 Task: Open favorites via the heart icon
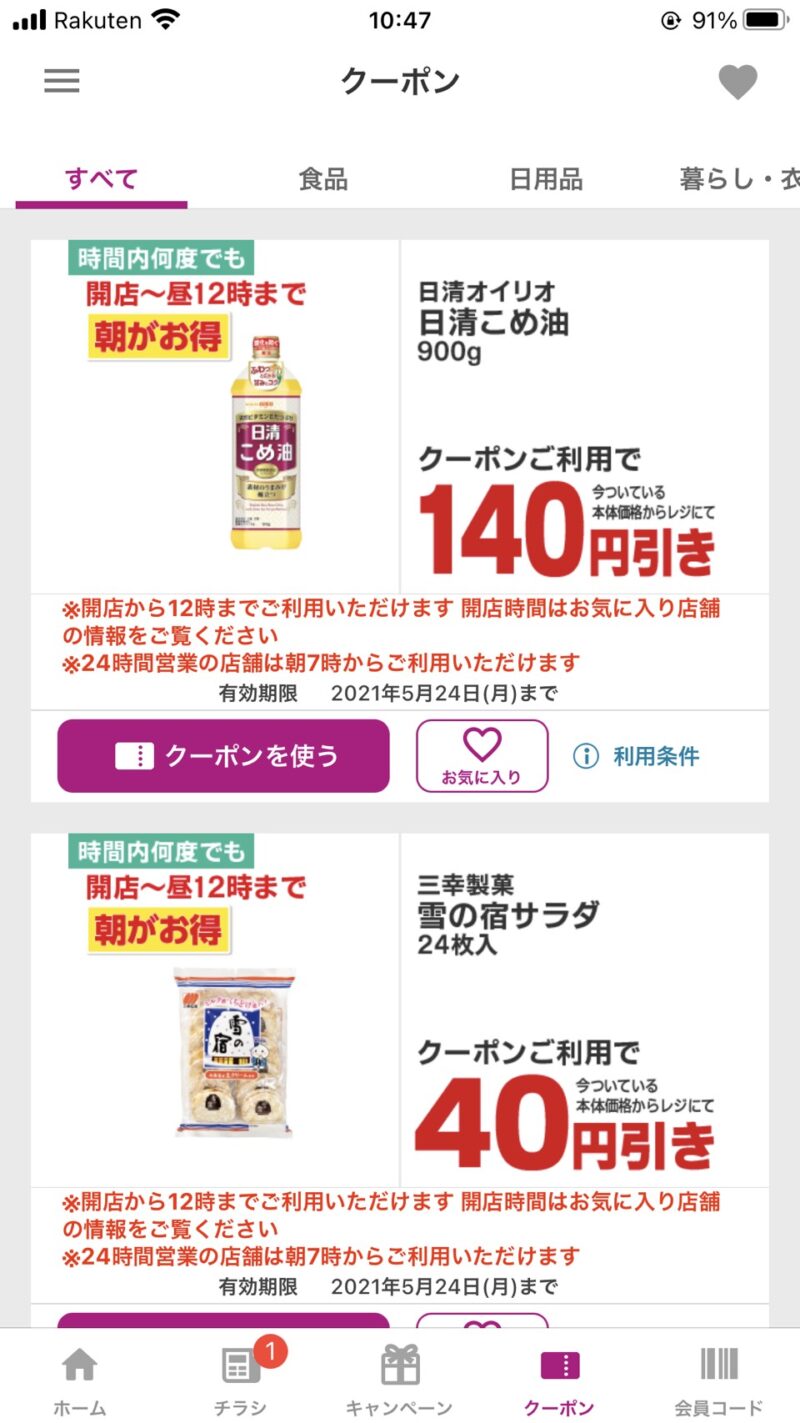pos(738,82)
